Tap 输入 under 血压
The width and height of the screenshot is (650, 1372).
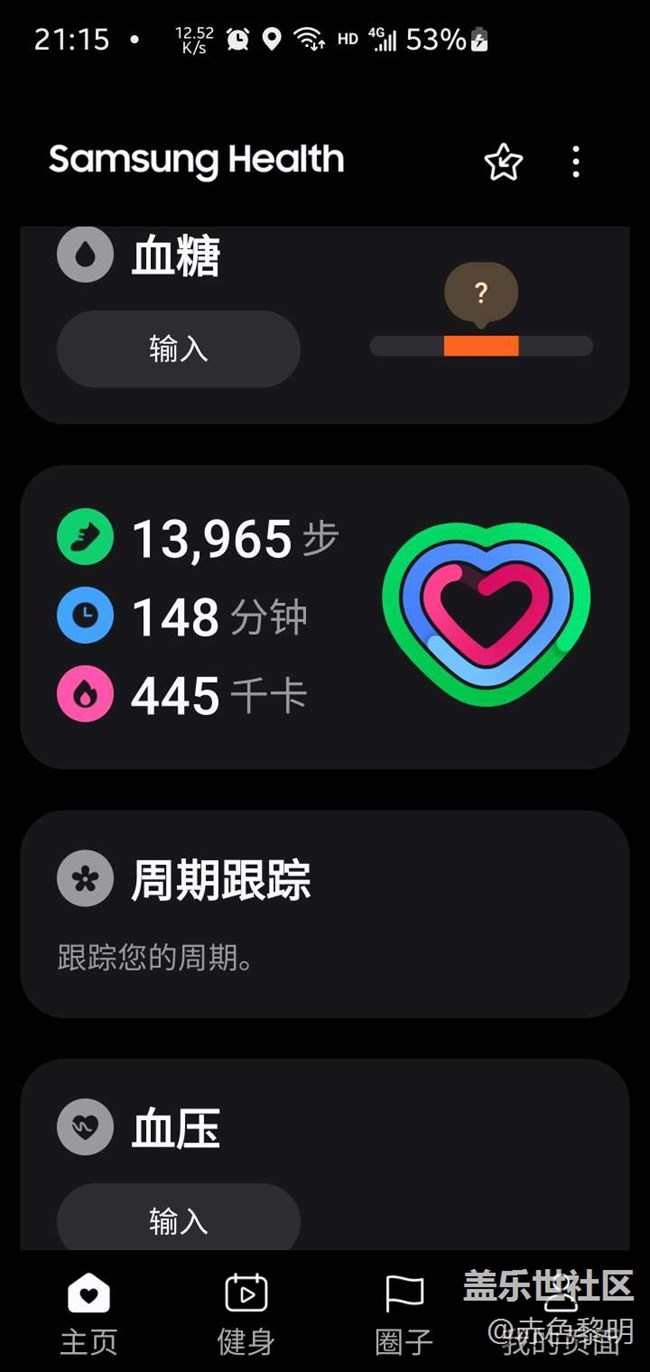178,1220
